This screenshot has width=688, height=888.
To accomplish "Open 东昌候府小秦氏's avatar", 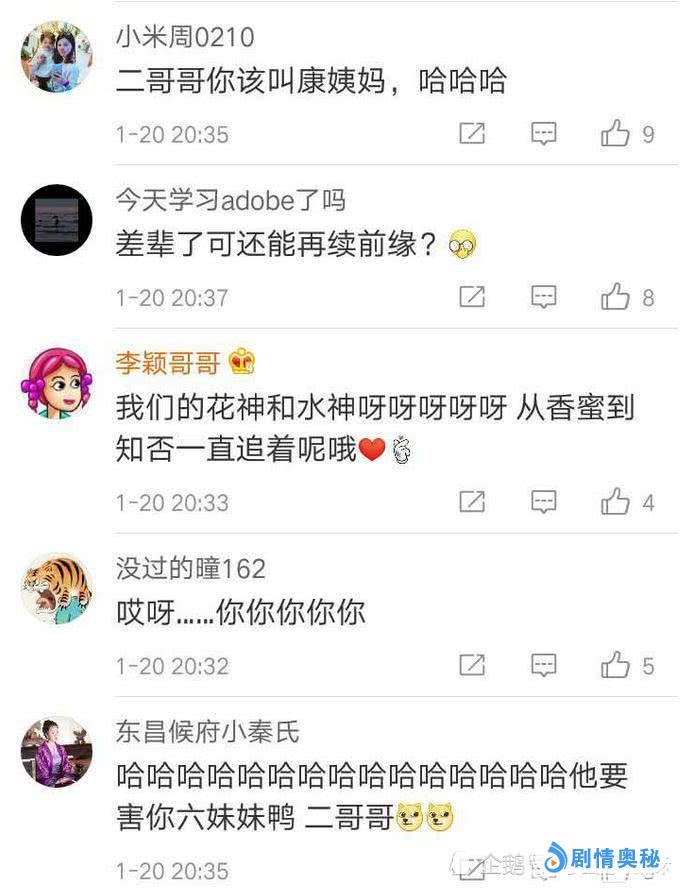I will (57, 752).
